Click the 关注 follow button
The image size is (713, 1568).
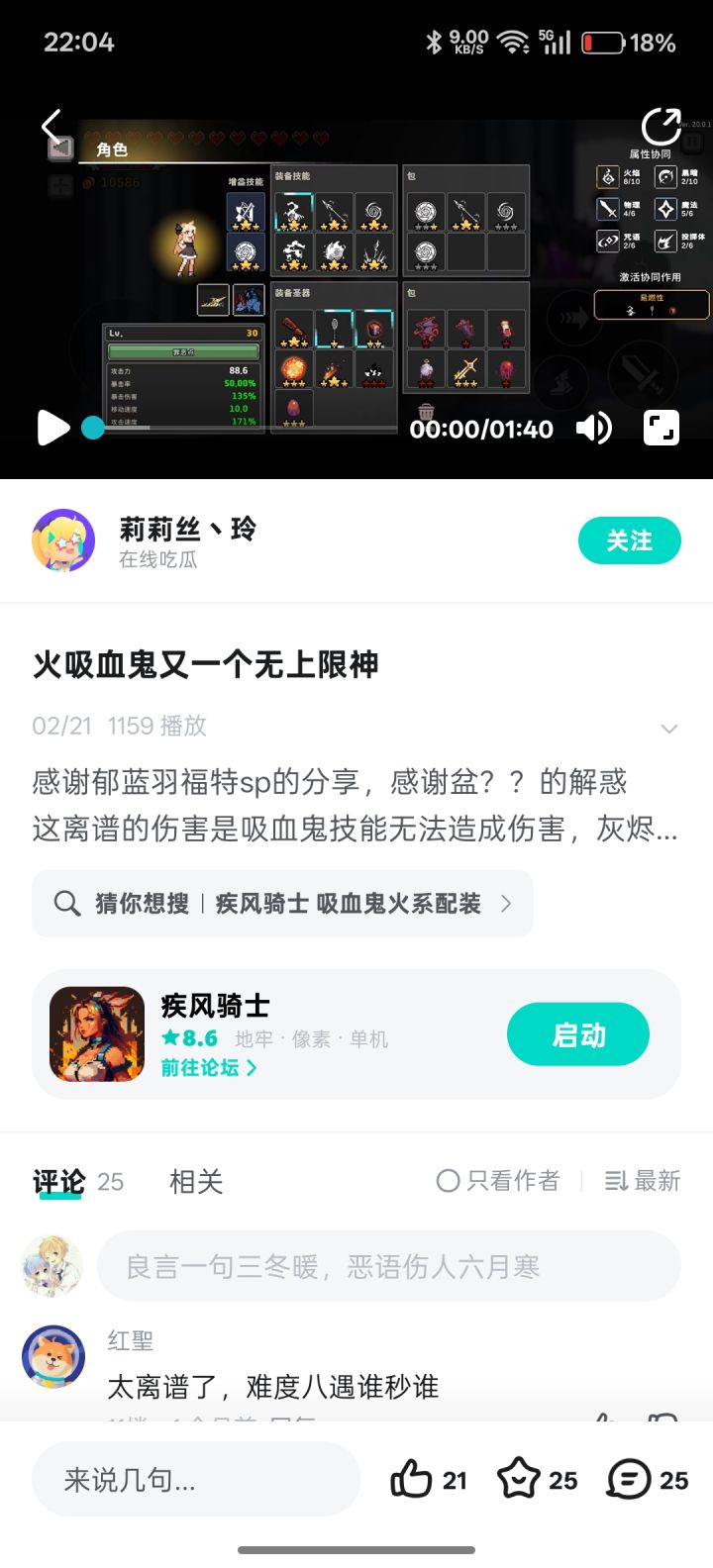[630, 540]
